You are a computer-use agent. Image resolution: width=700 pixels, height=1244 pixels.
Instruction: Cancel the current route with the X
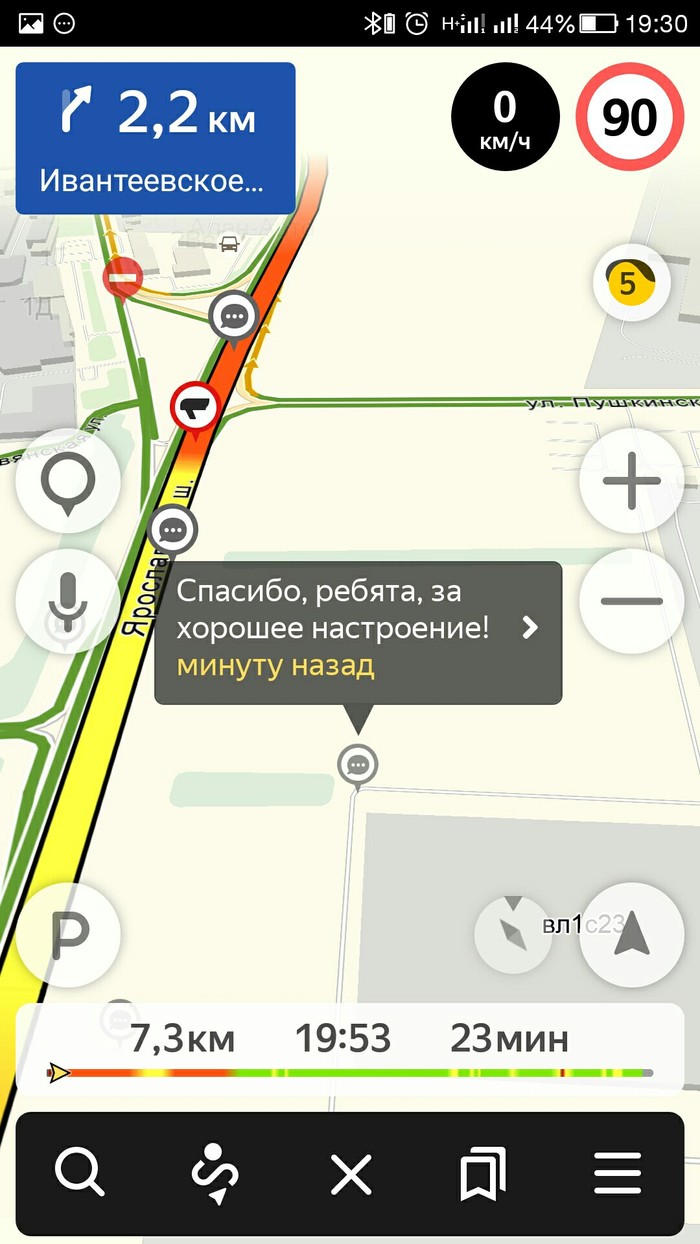tap(351, 1172)
